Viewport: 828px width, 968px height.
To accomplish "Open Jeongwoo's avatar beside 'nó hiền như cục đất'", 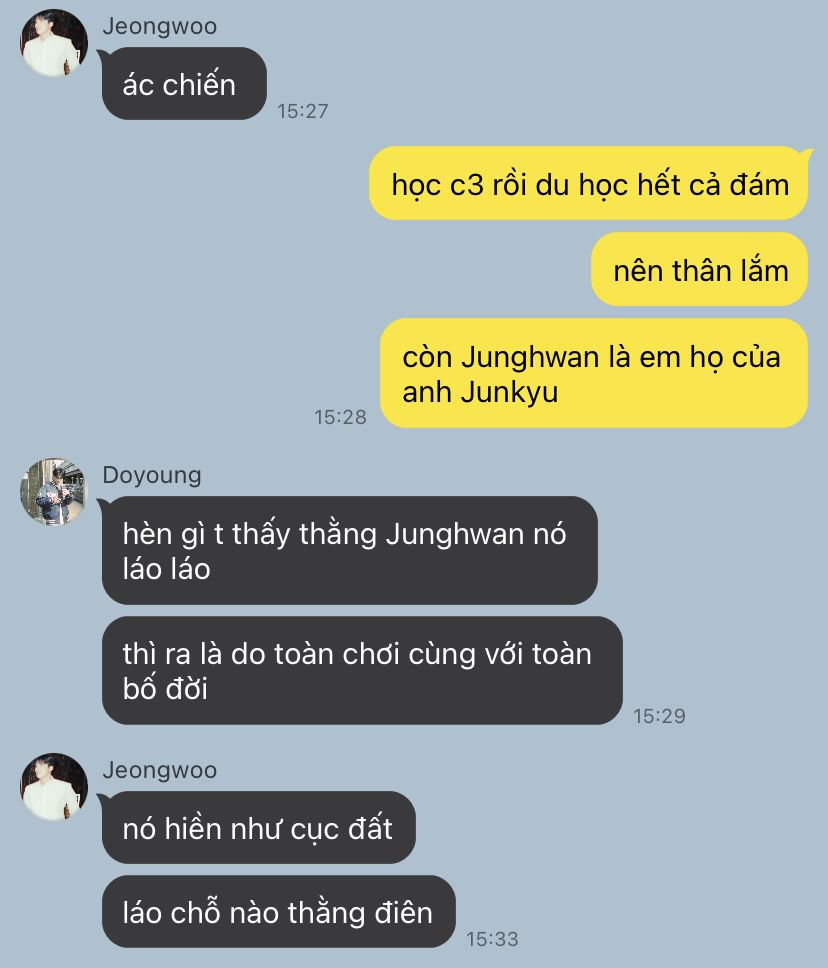I will [54, 787].
